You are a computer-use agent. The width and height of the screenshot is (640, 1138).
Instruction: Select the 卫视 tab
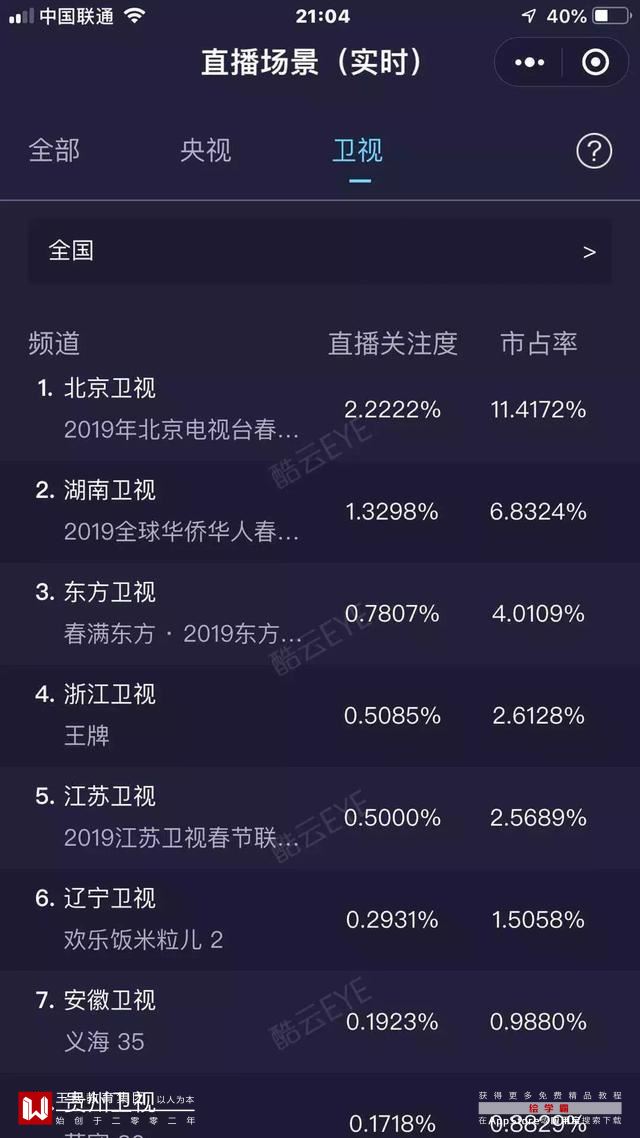click(x=358, y=151)
